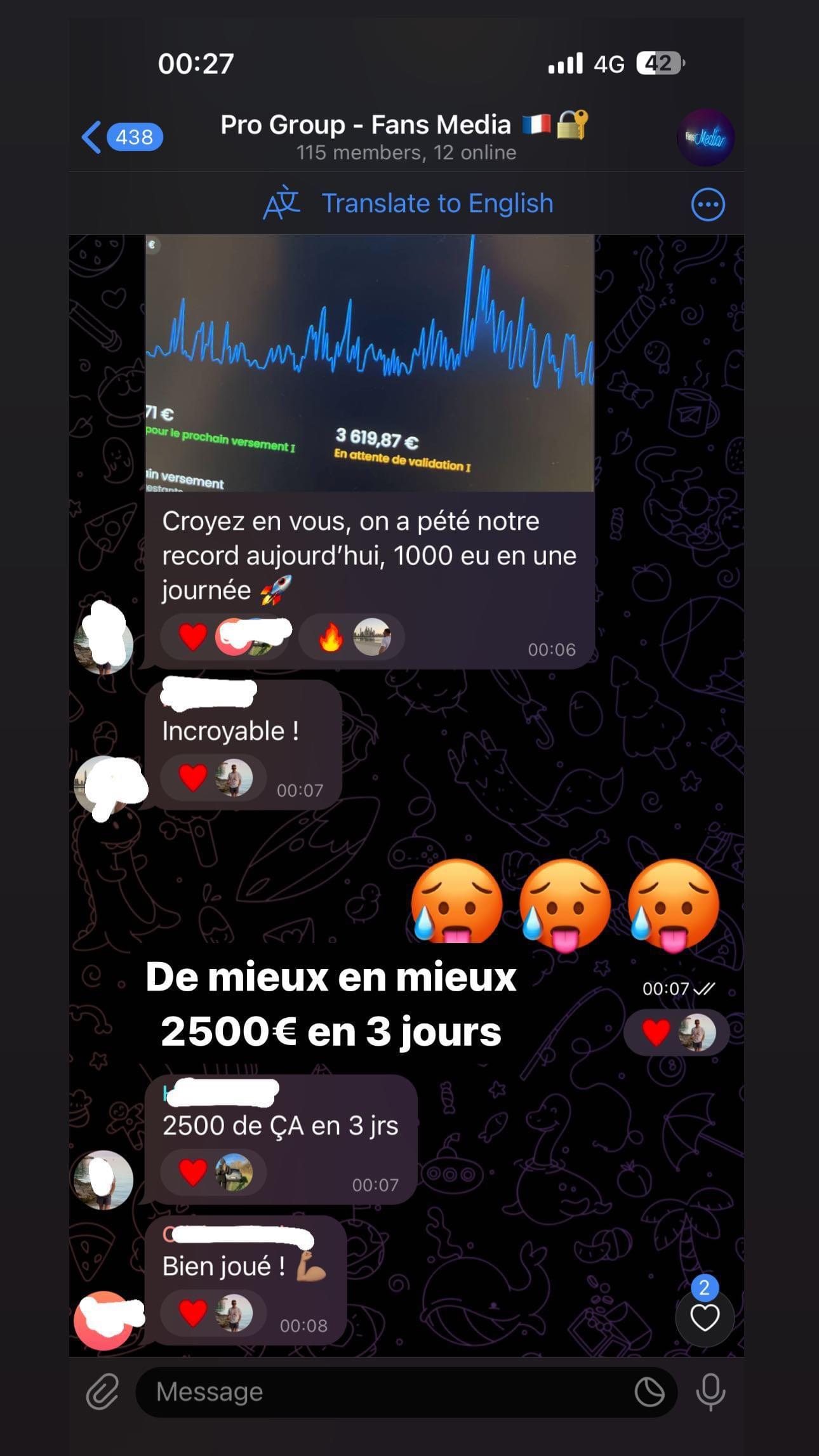This screenshot has width=819, height=1456.
Task: Tap heart reaction under the sweating emojis message
Action: coord(656,1032)
